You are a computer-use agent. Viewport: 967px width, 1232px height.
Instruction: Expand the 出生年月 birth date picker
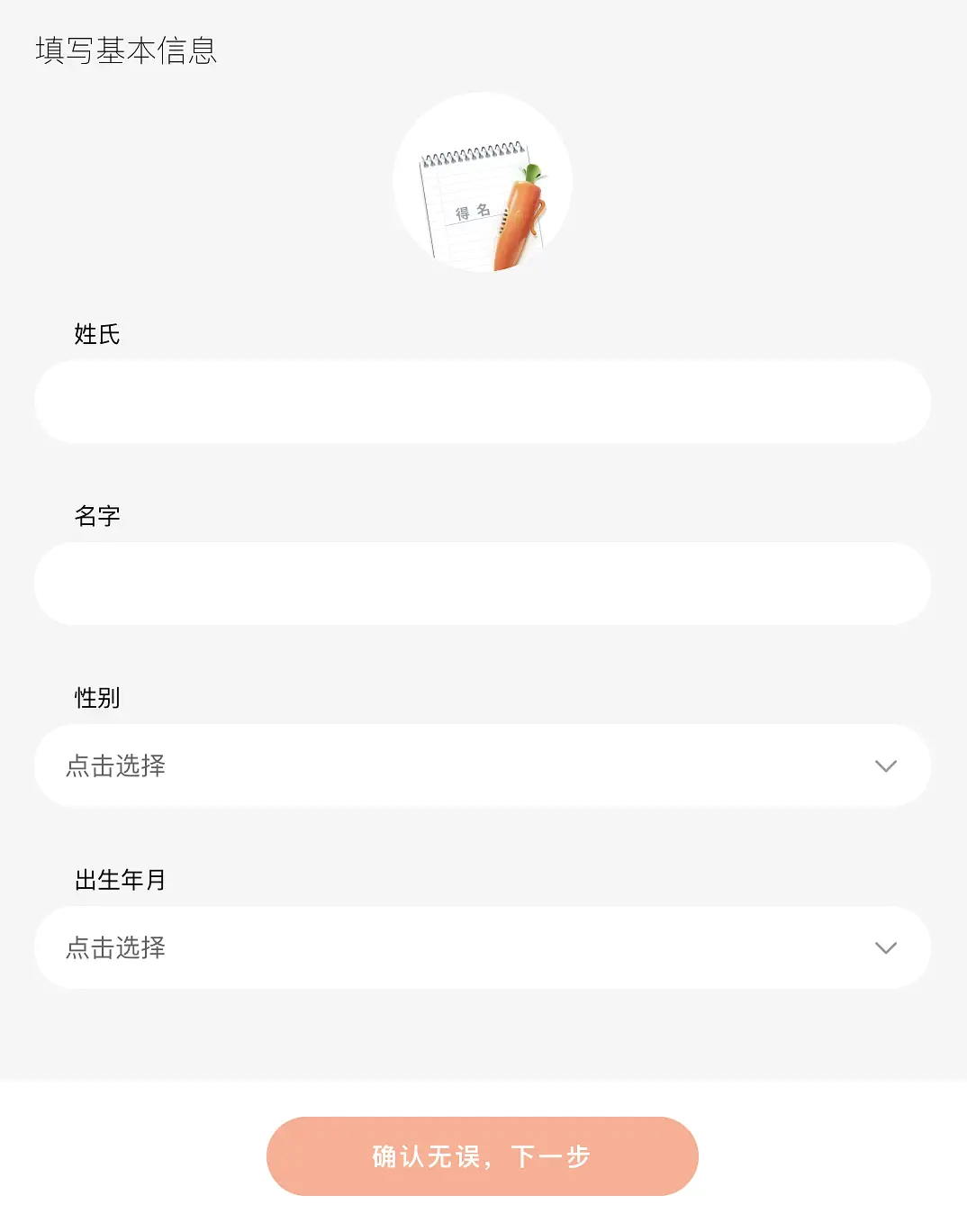483,947
